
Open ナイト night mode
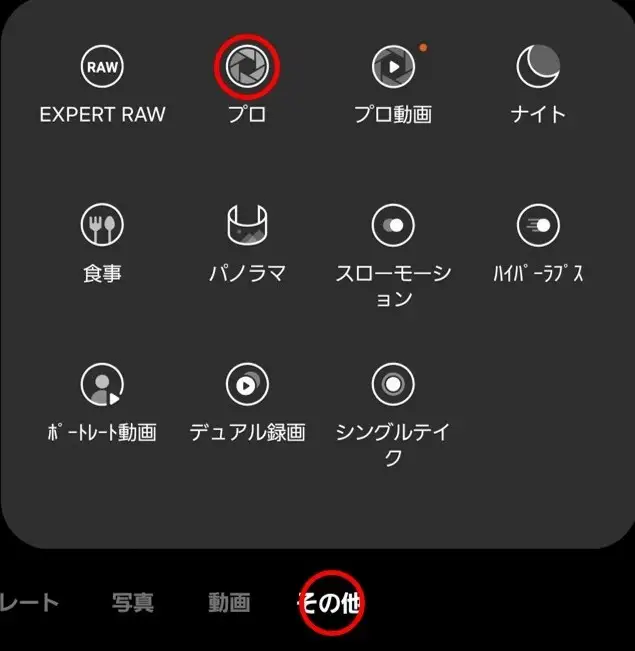(x=538, y=67)
